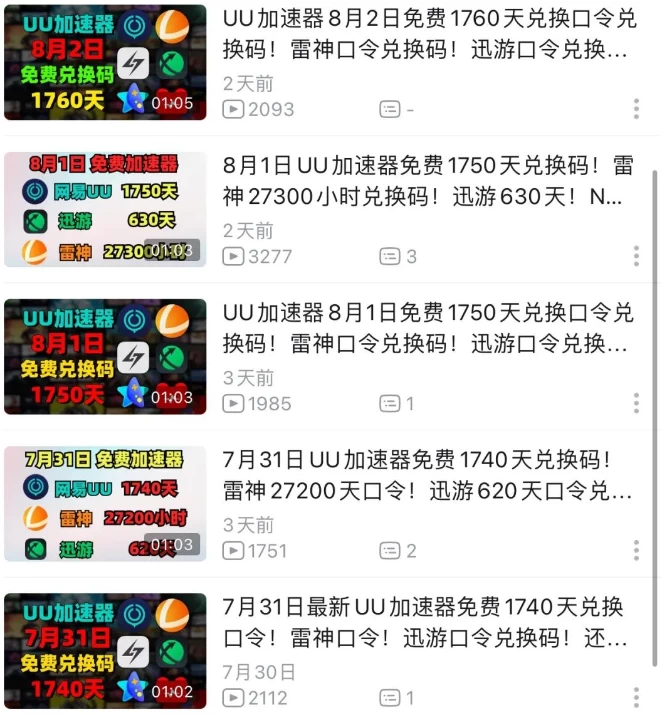Play the 8月1日 video mentioning 雷神27300小时

tap(105, 209)
